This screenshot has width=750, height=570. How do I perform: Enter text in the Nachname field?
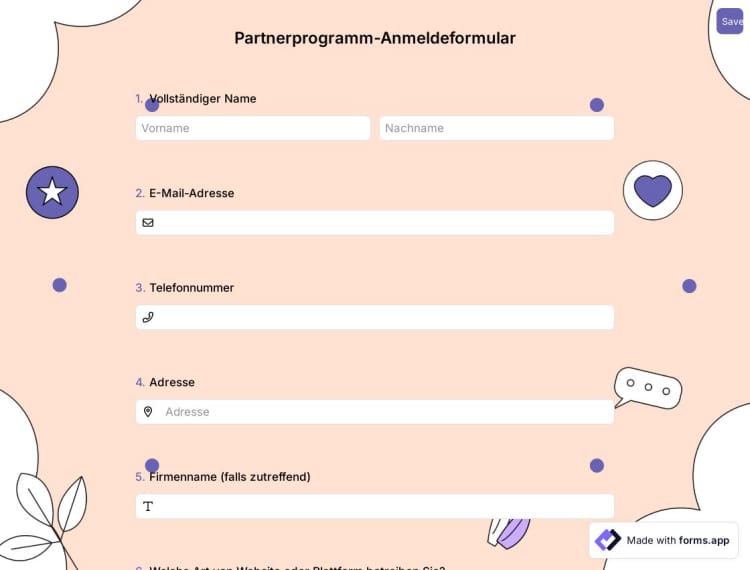click(x=496, y=128)
